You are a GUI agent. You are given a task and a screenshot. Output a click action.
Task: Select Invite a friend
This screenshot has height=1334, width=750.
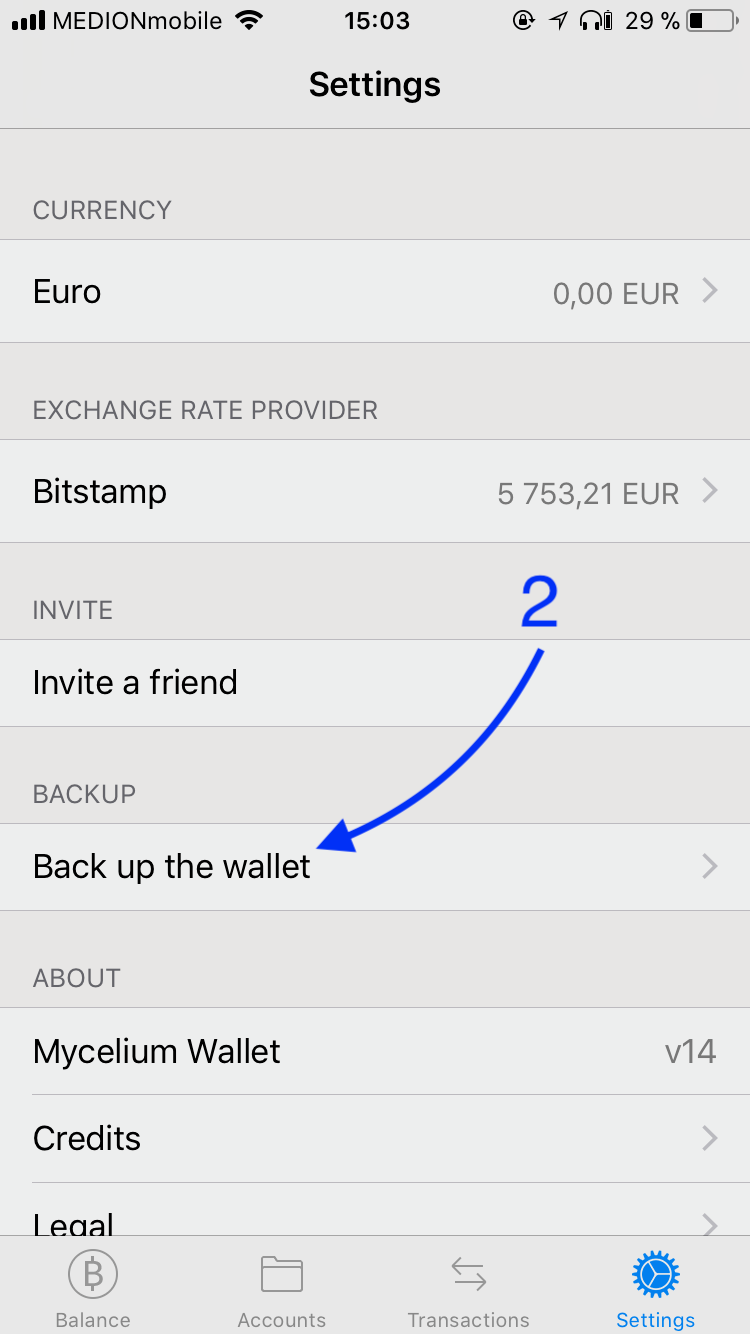coord(375,683)
